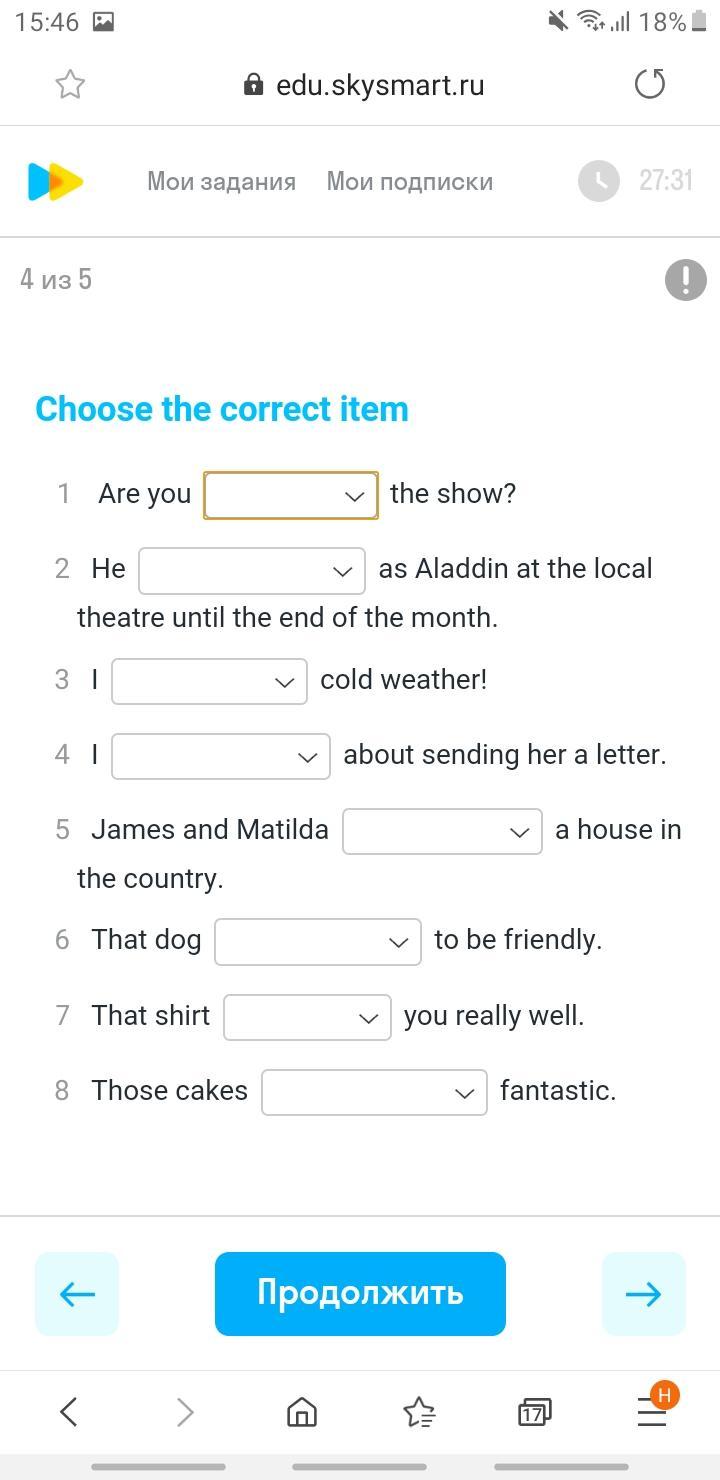Viewport: 720px width, 1480px height.
Task: Expand dropdown in sentence 2 about Aladdin
Action: (x=252, y=571)
